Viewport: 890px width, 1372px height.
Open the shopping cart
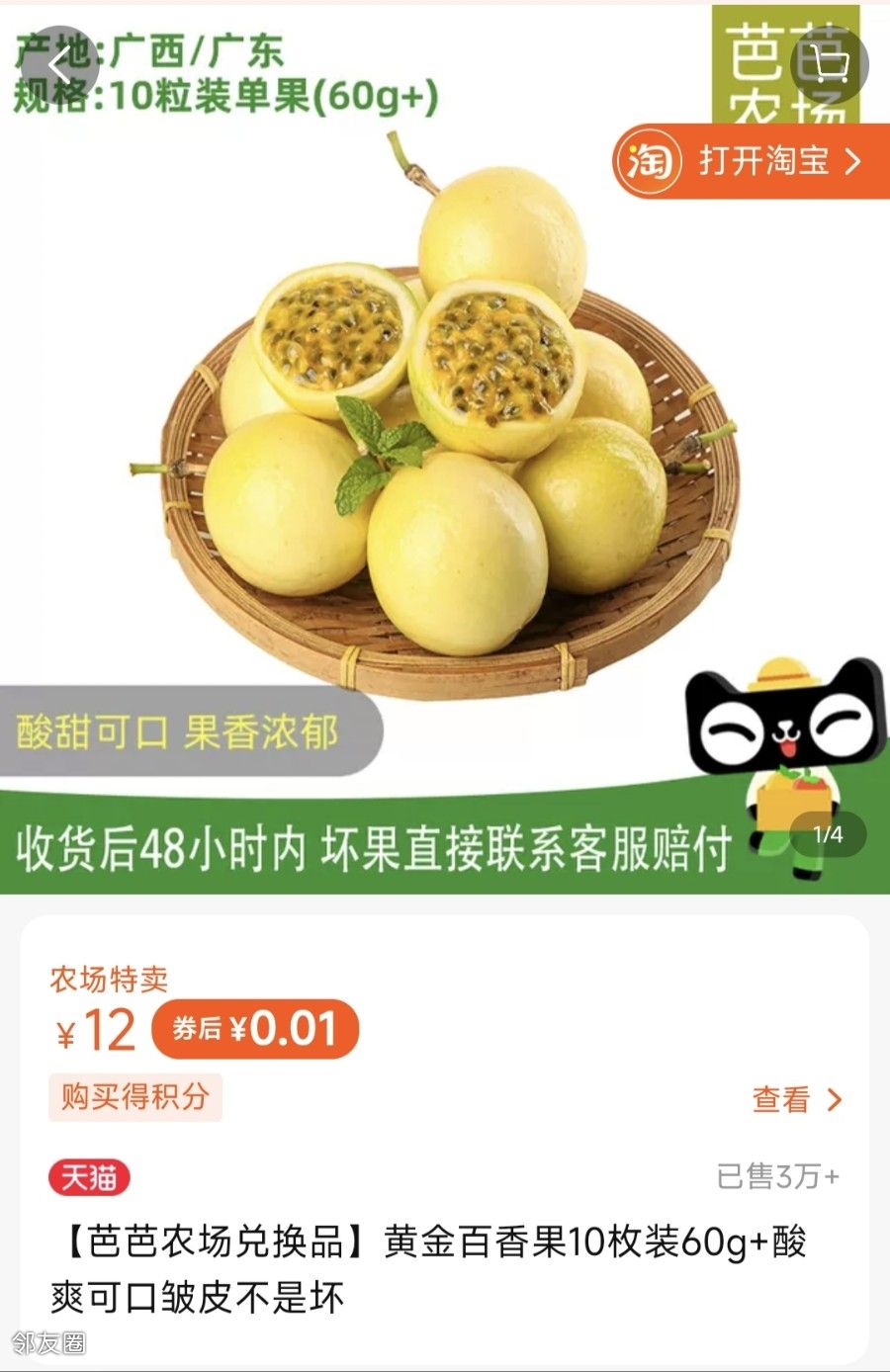point(829,64)
